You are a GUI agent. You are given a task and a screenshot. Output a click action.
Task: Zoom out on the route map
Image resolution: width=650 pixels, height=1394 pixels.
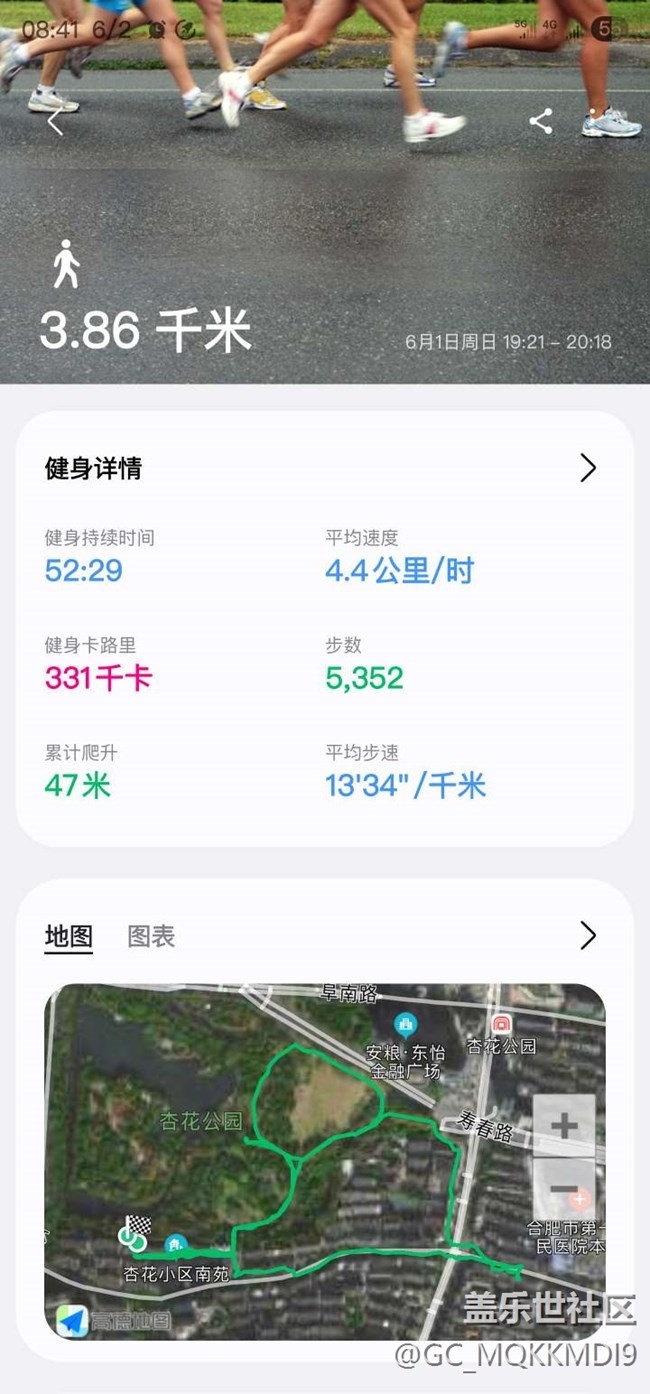coord(564,1190)
